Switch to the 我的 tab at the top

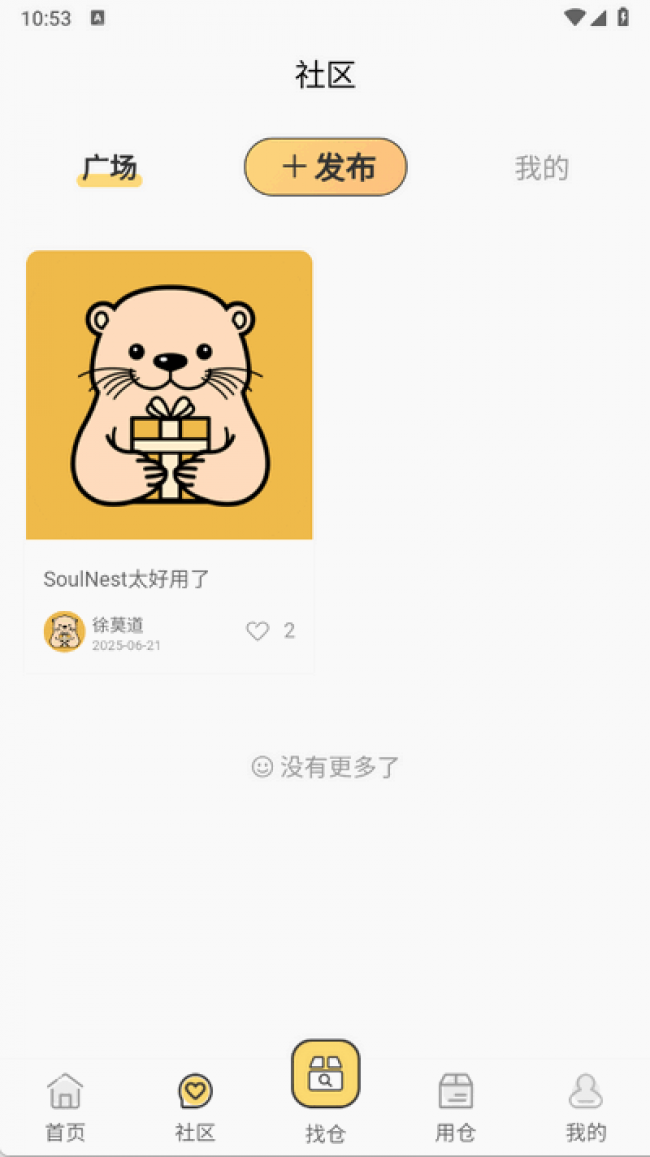click(542, 168)
